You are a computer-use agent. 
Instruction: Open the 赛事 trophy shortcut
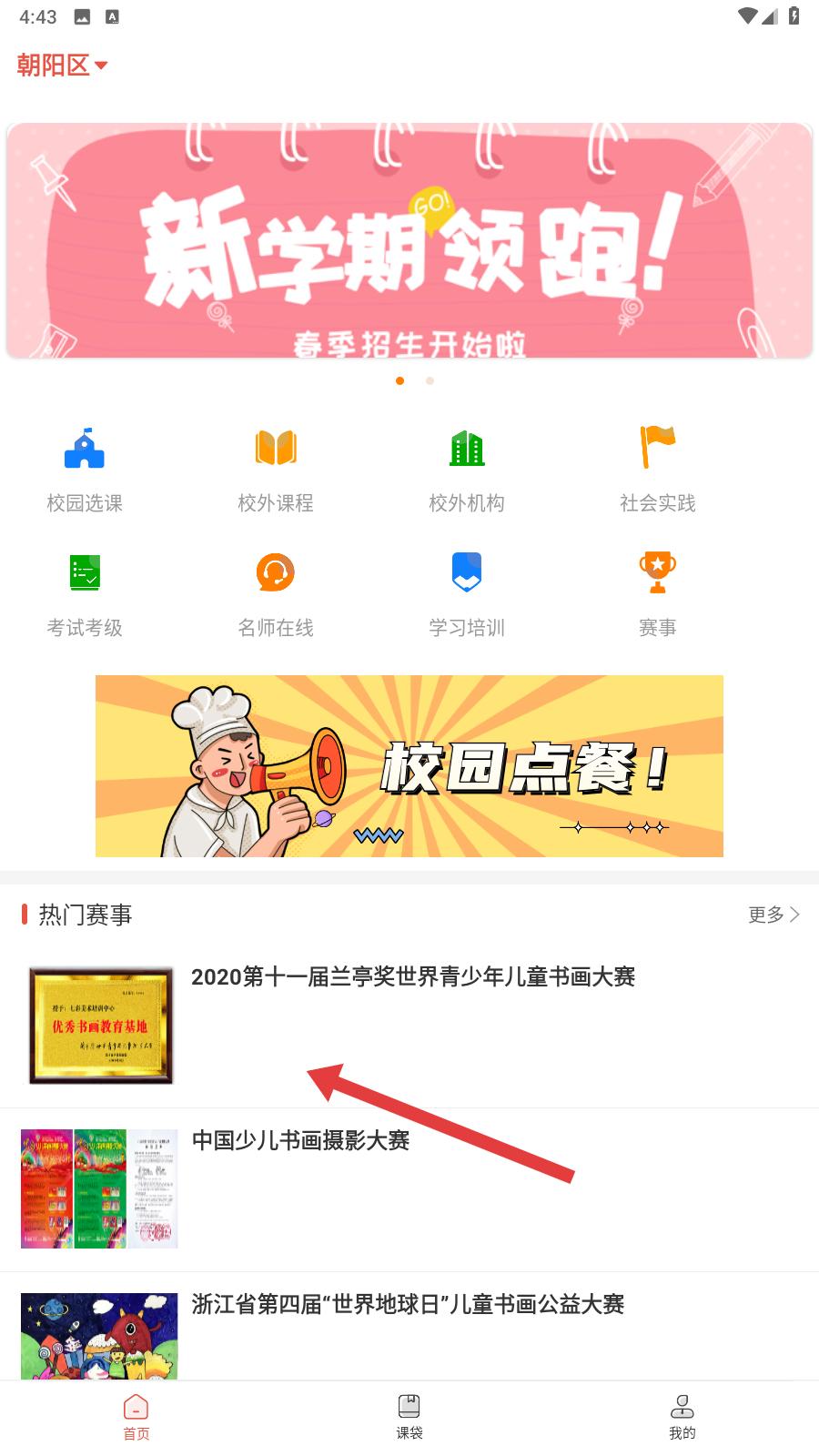658,595
